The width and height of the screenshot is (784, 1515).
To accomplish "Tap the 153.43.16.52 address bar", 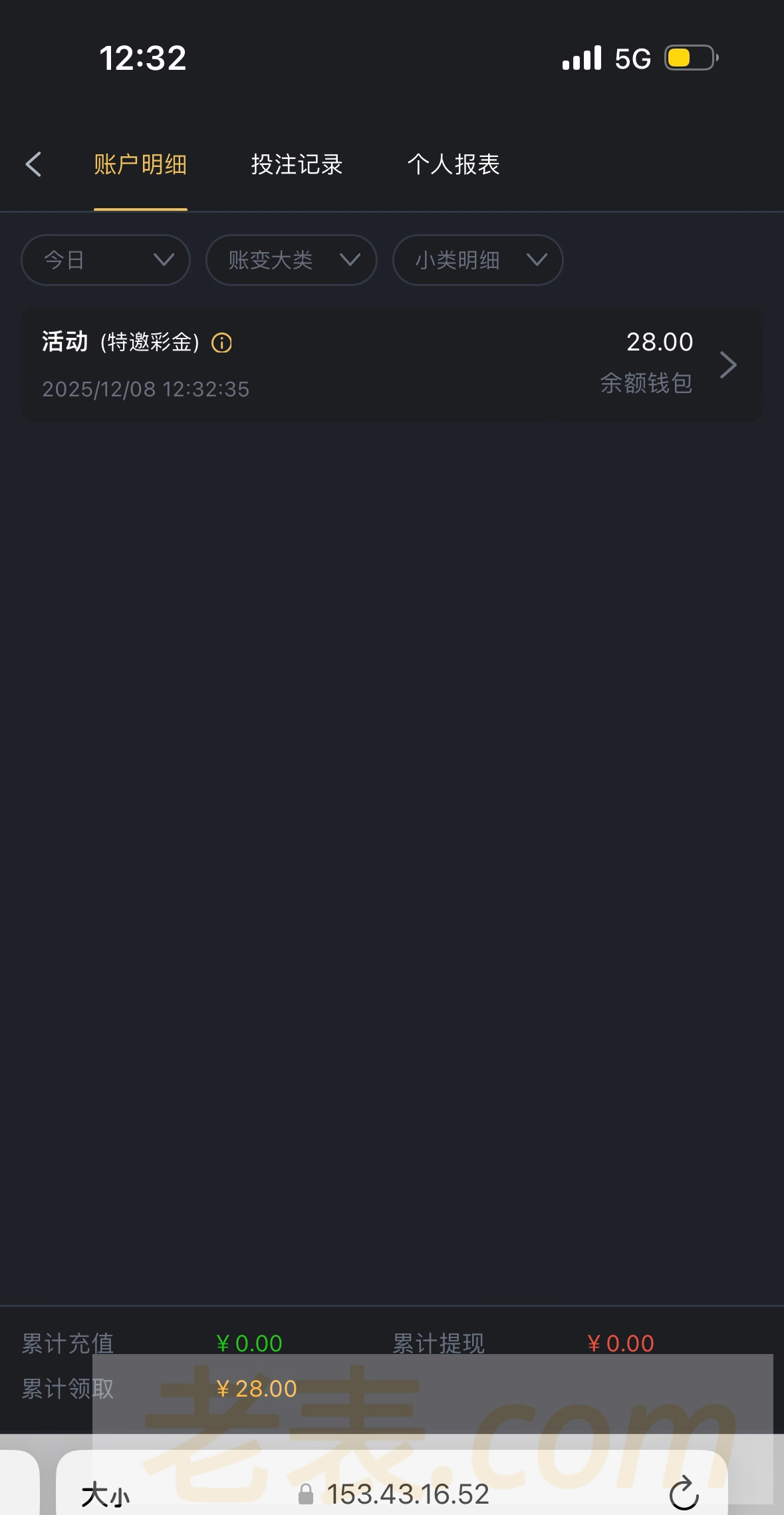I will point(407,1494).
